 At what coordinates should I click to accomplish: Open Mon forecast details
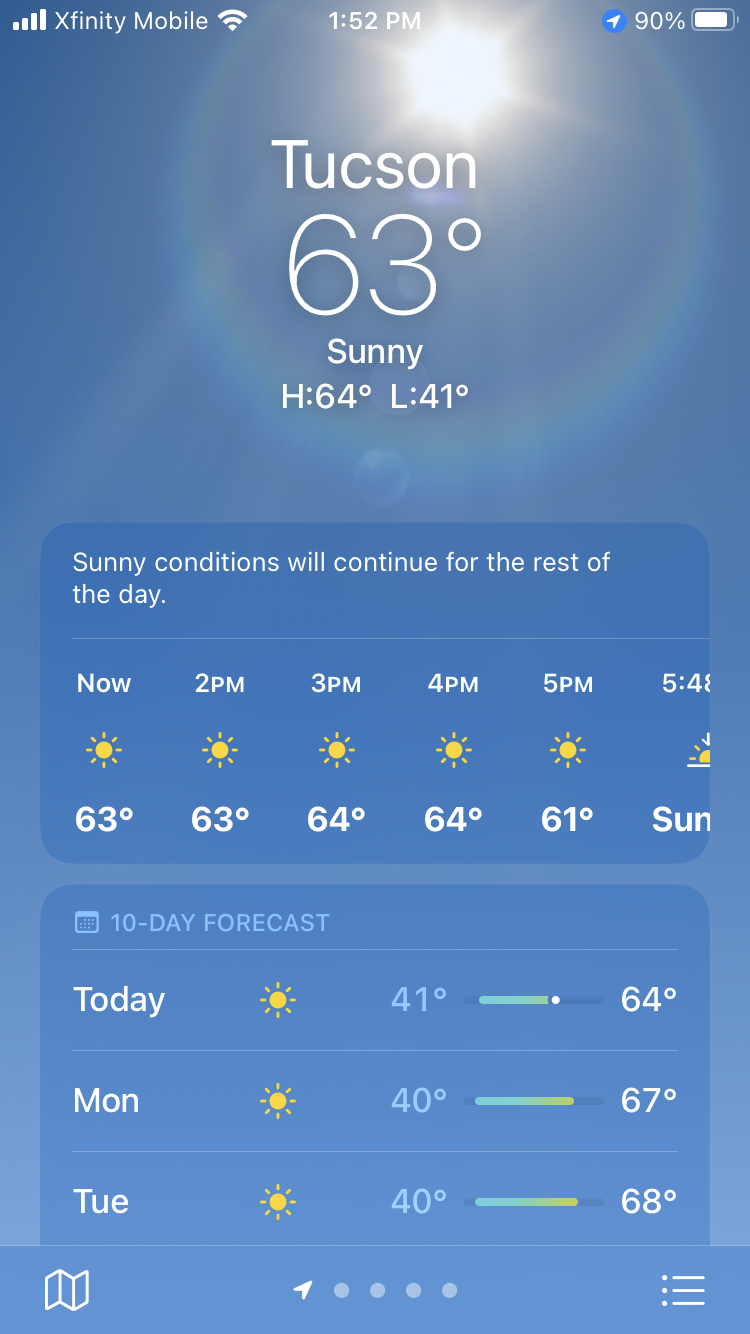(x=375, y=1101)
